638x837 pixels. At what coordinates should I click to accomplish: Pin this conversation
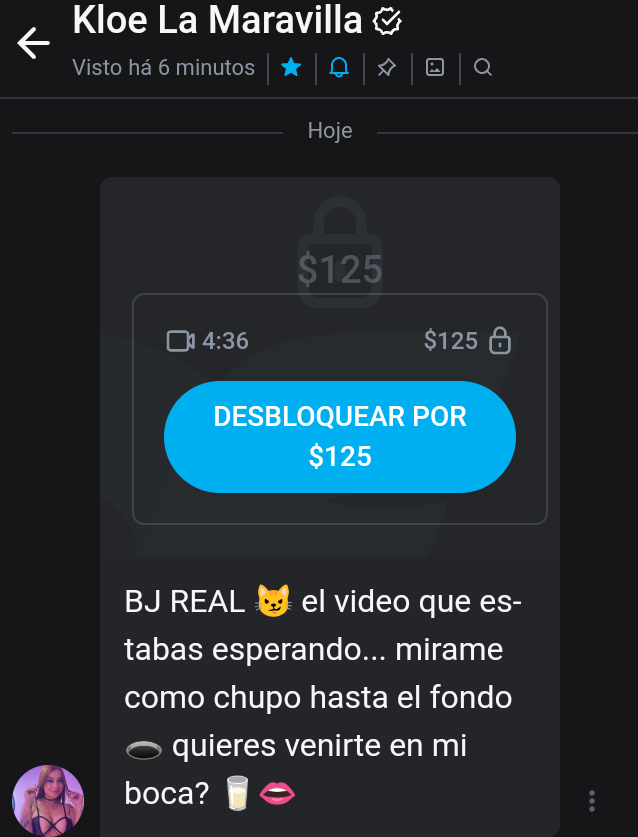387,68
